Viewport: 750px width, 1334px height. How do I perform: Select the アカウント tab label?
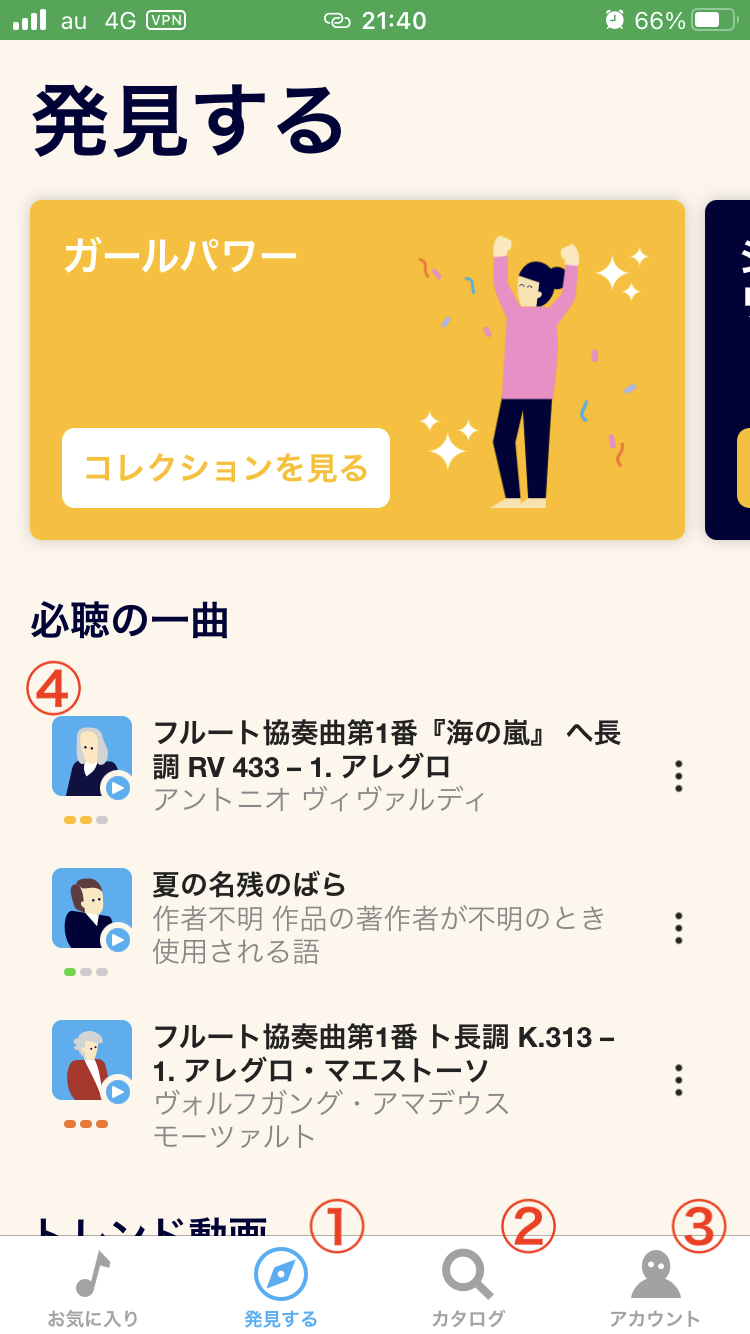pyautogui.click(x=655, y=1316)
